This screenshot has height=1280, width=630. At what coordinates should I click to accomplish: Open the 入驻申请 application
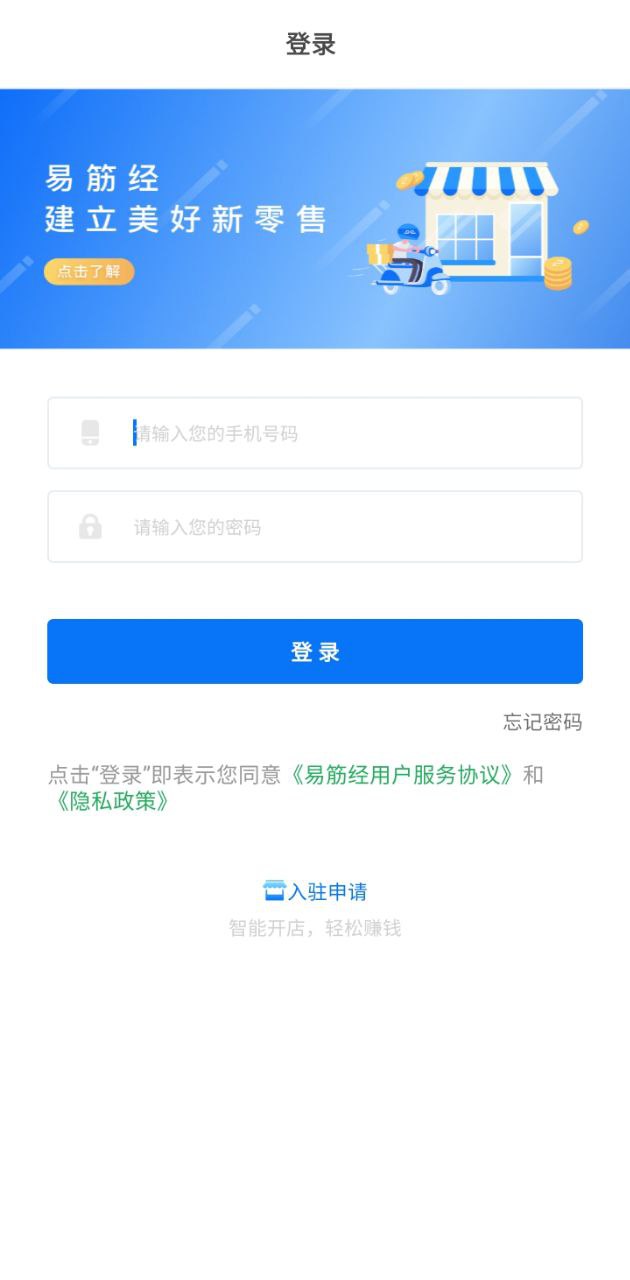[316, 892]
